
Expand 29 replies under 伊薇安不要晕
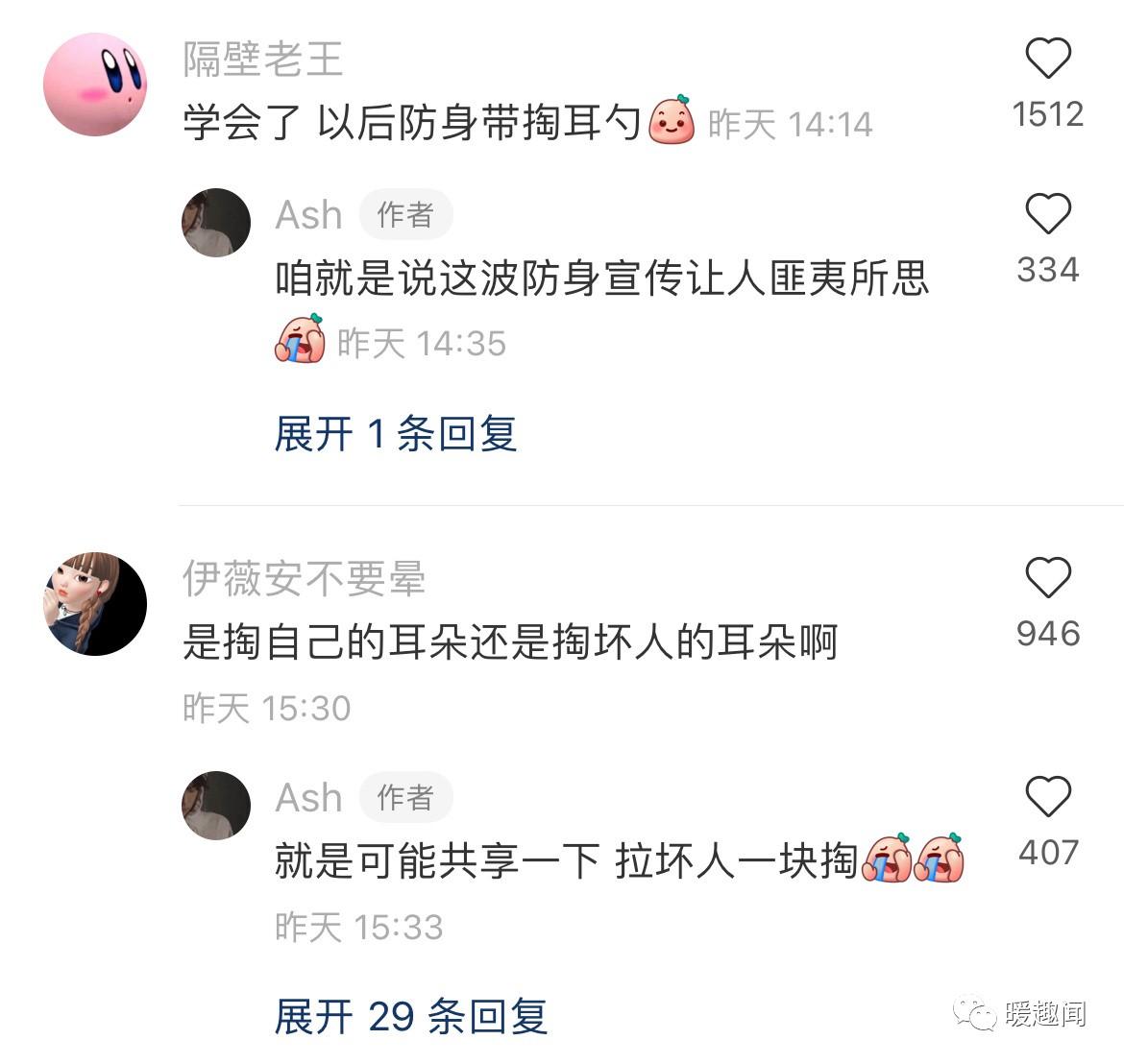(x=411, y=1016)
